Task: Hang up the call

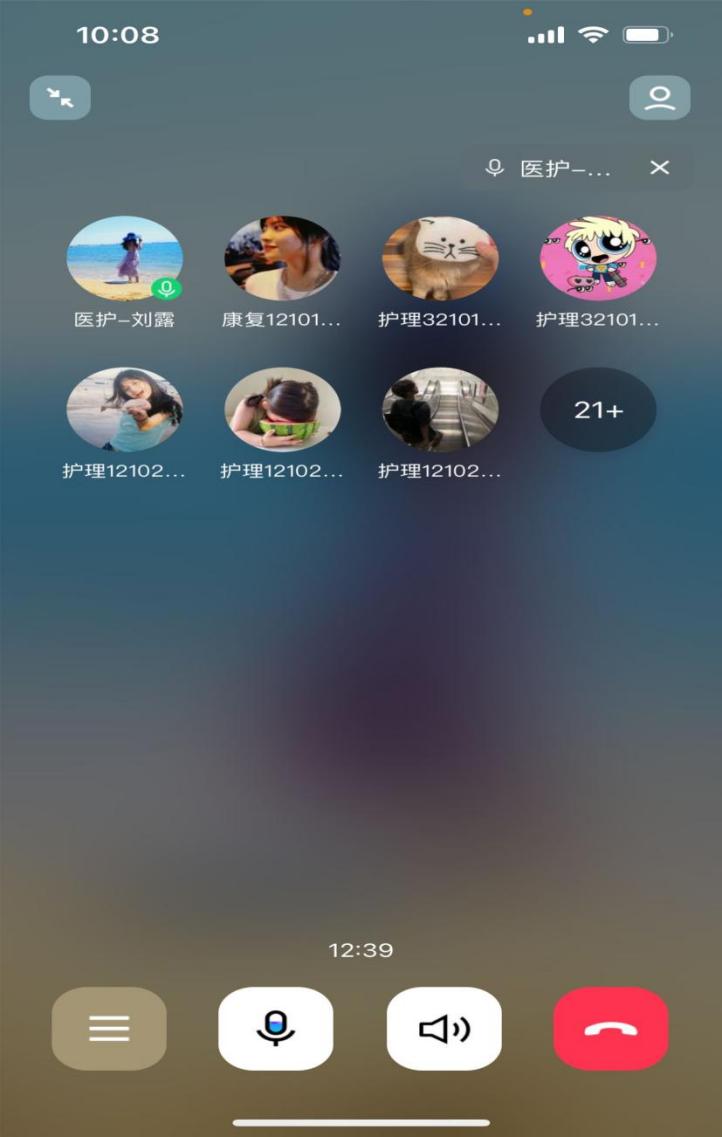Action: pos(611,1028)
